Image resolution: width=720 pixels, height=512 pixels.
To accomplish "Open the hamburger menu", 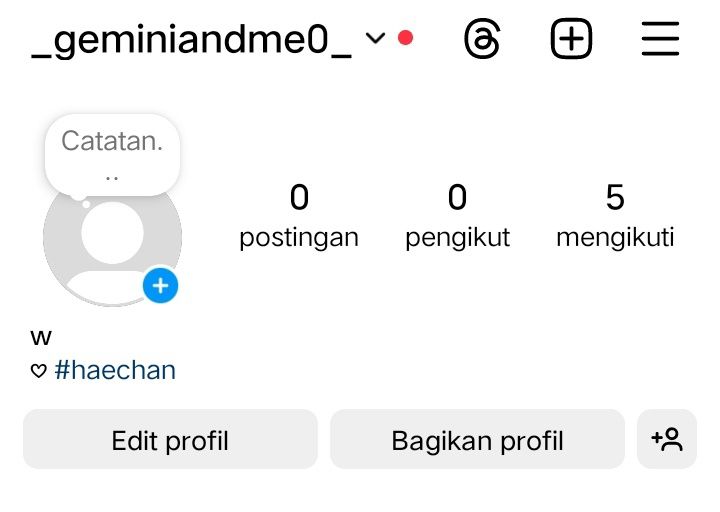I will point(660,39).
